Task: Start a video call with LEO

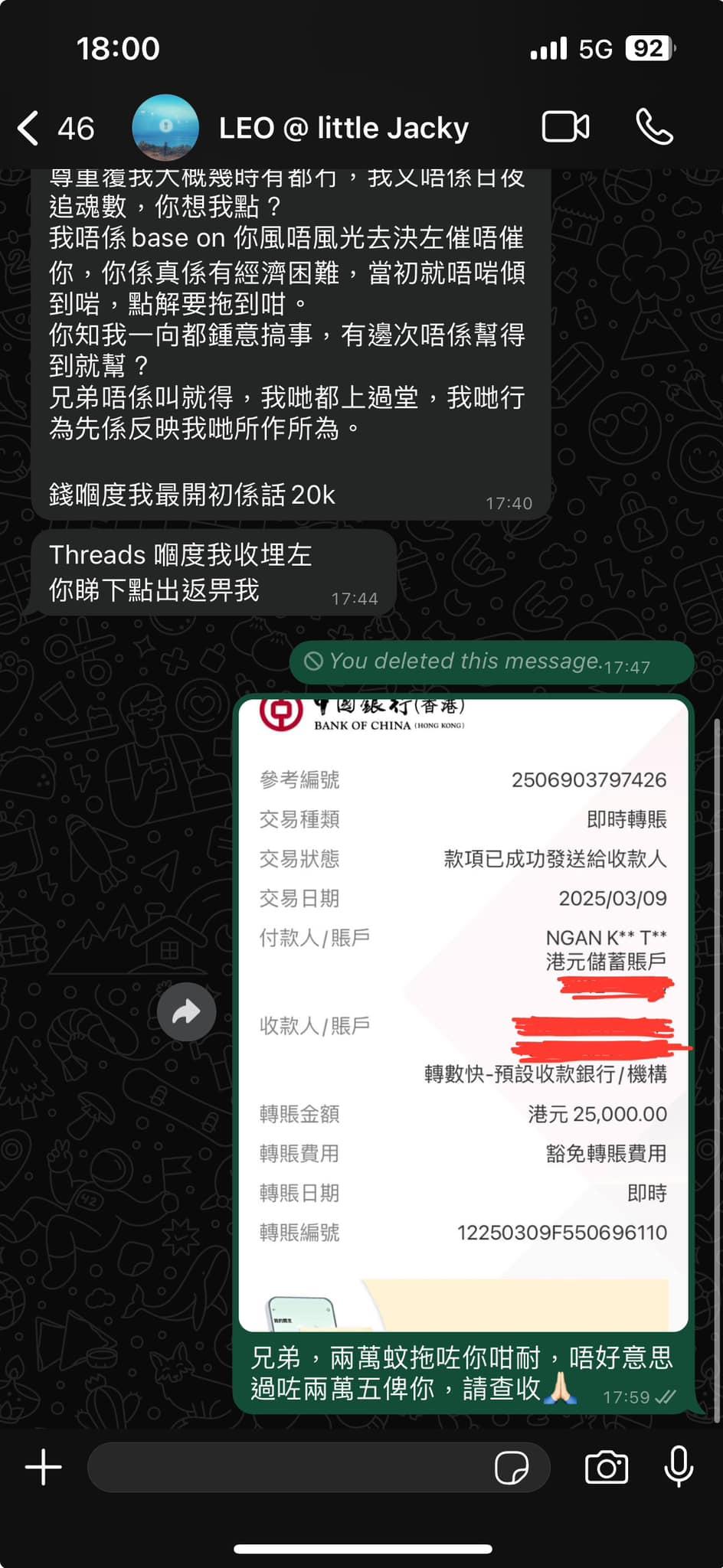Action: point(565,127)
